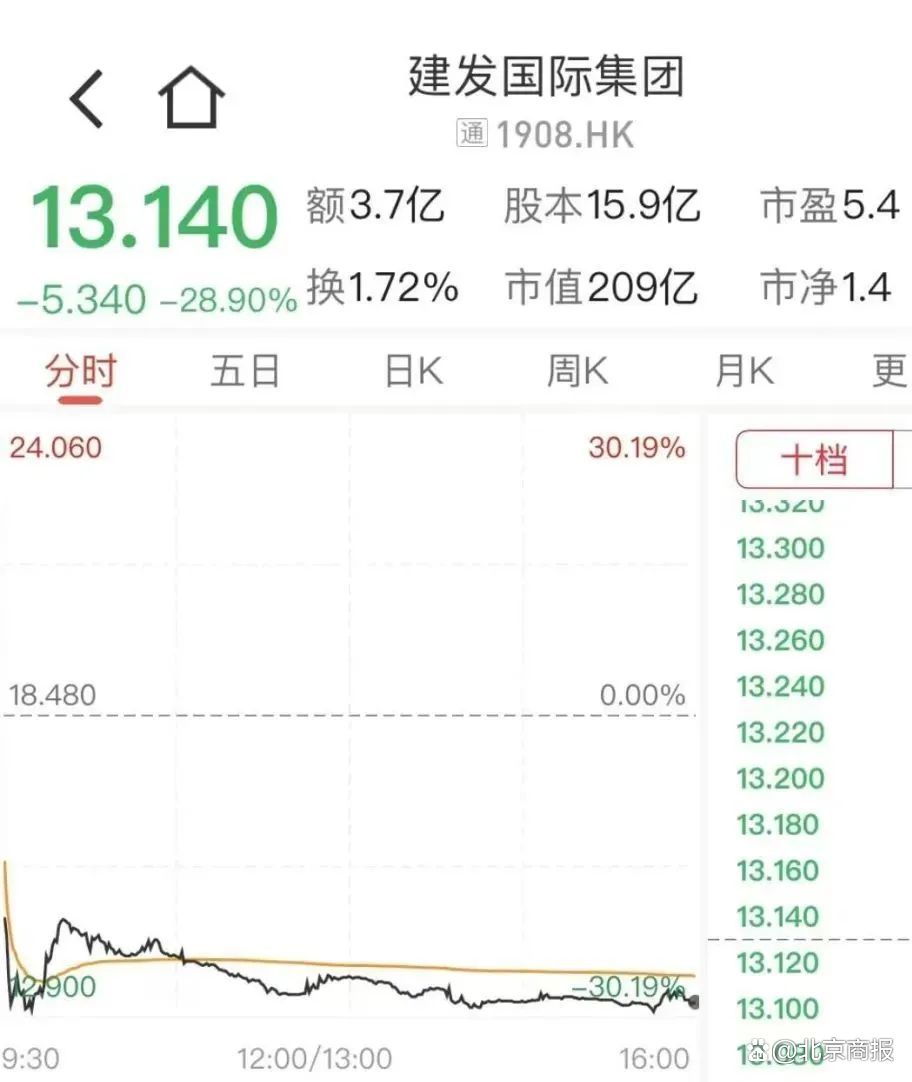Switch to the 日K chart
Viewport: 912px width, 1082px height.
click(x=413, y=372)
